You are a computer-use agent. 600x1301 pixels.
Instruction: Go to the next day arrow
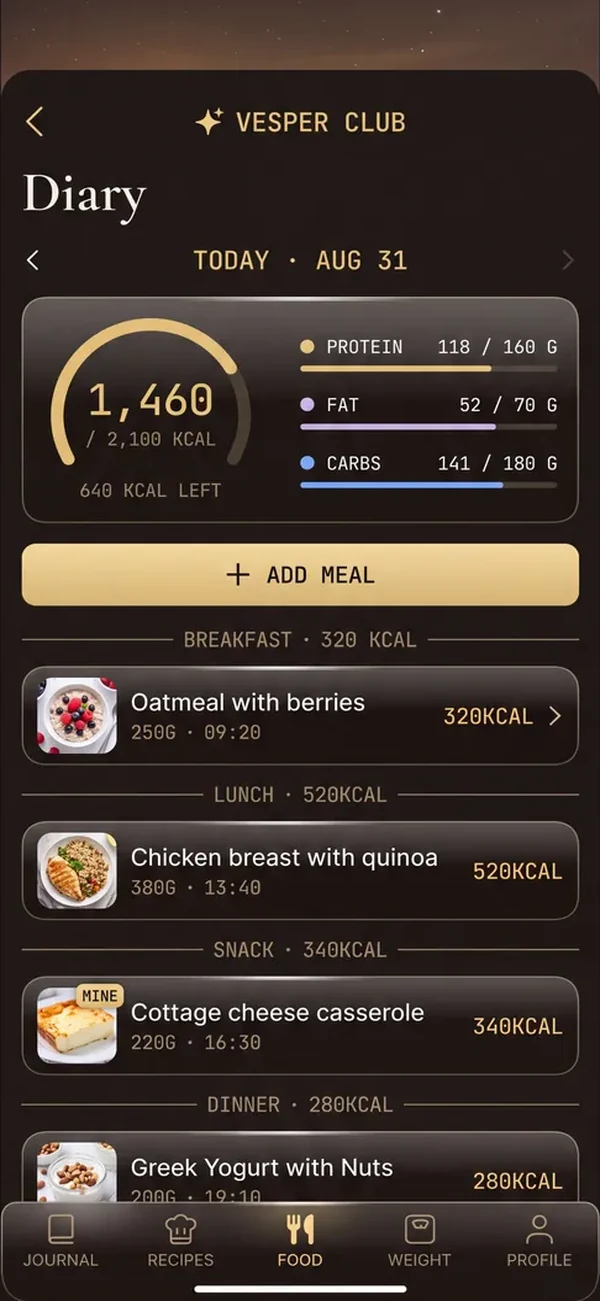(568, 261)
